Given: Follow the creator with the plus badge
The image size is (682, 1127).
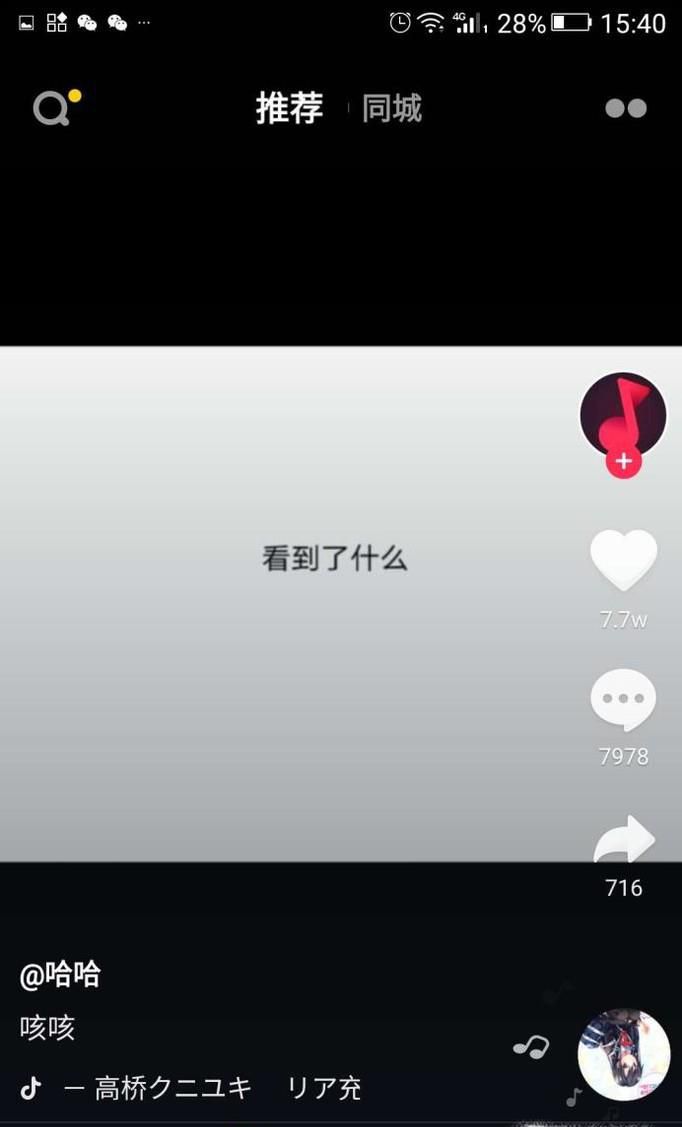Looking at the screenshot, I should [x=623, y=462].
